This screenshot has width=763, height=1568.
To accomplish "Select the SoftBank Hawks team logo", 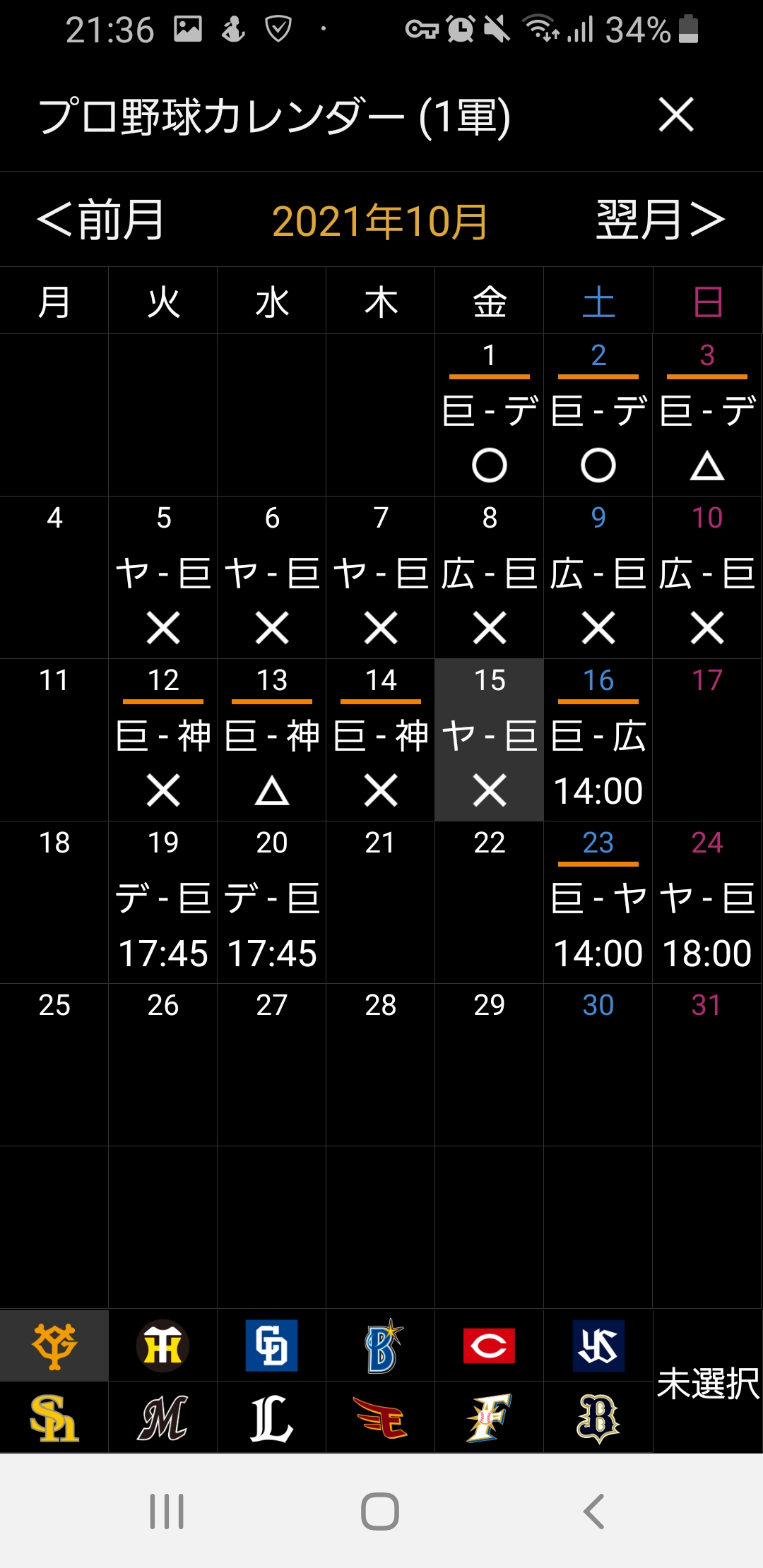I will (54, 1418).
